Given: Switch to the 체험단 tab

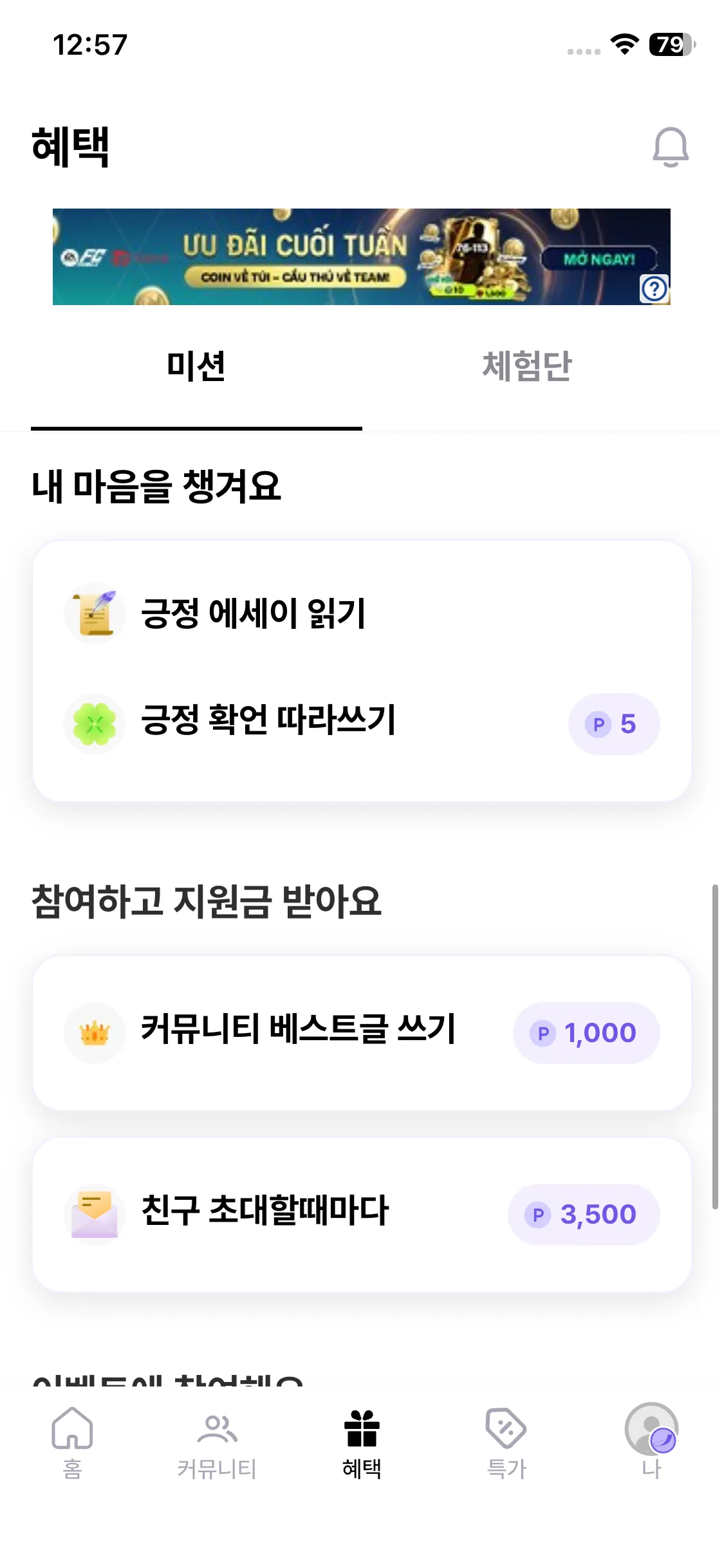Looking at the screenshot, I should click(x=528, y=364).
